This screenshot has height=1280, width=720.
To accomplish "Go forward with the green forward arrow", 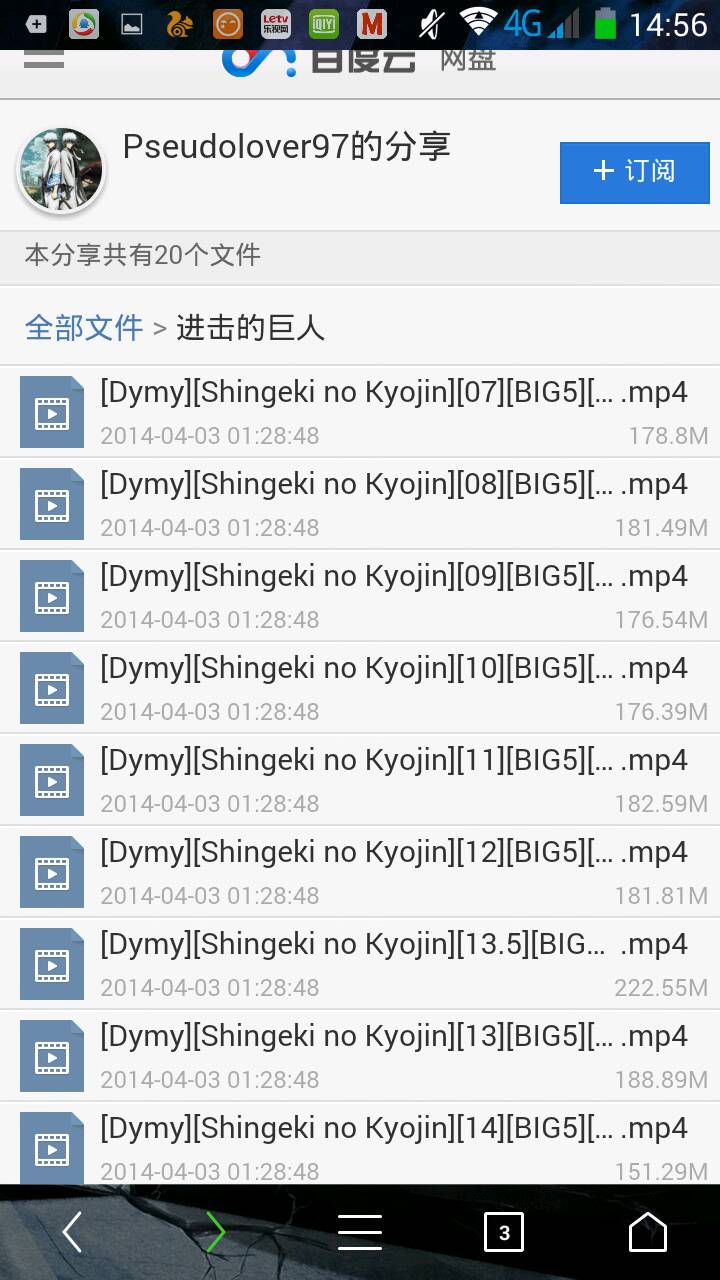I will (x=215, y=1232).
